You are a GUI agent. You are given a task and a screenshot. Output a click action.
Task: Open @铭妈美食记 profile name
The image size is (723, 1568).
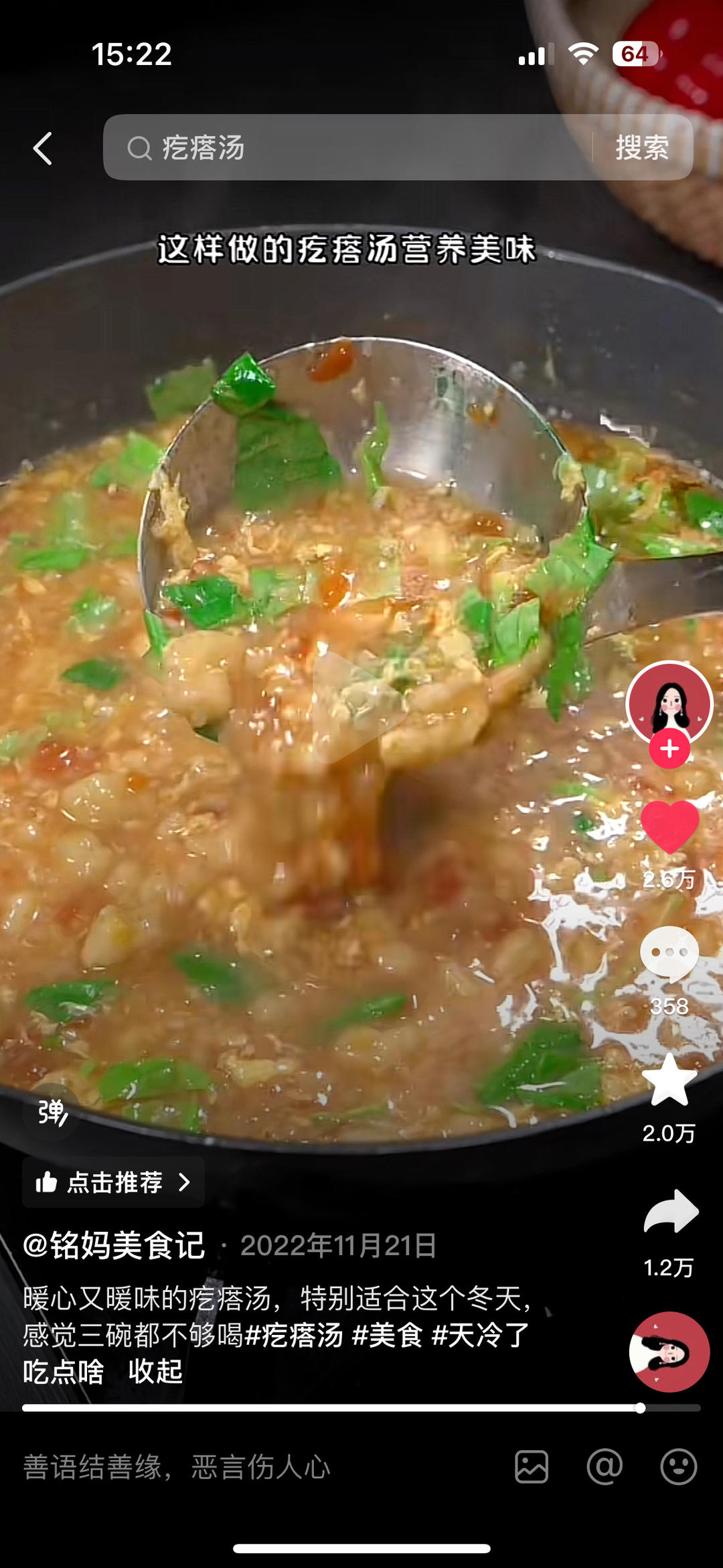point(114,1246)
